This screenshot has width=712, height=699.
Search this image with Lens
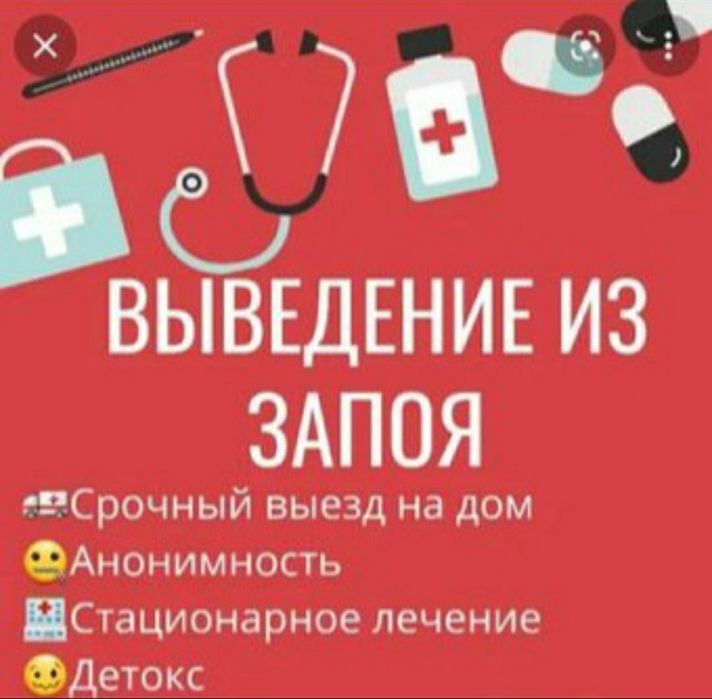click(x=587, y=46)
